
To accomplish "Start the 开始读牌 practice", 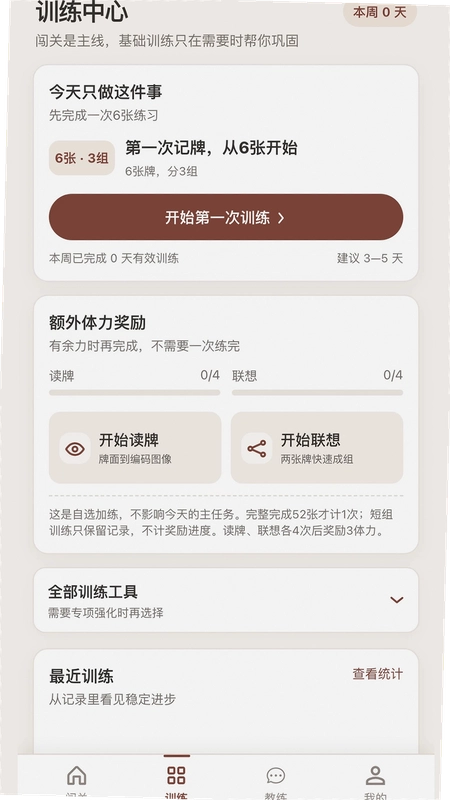I will click(135, 447).
